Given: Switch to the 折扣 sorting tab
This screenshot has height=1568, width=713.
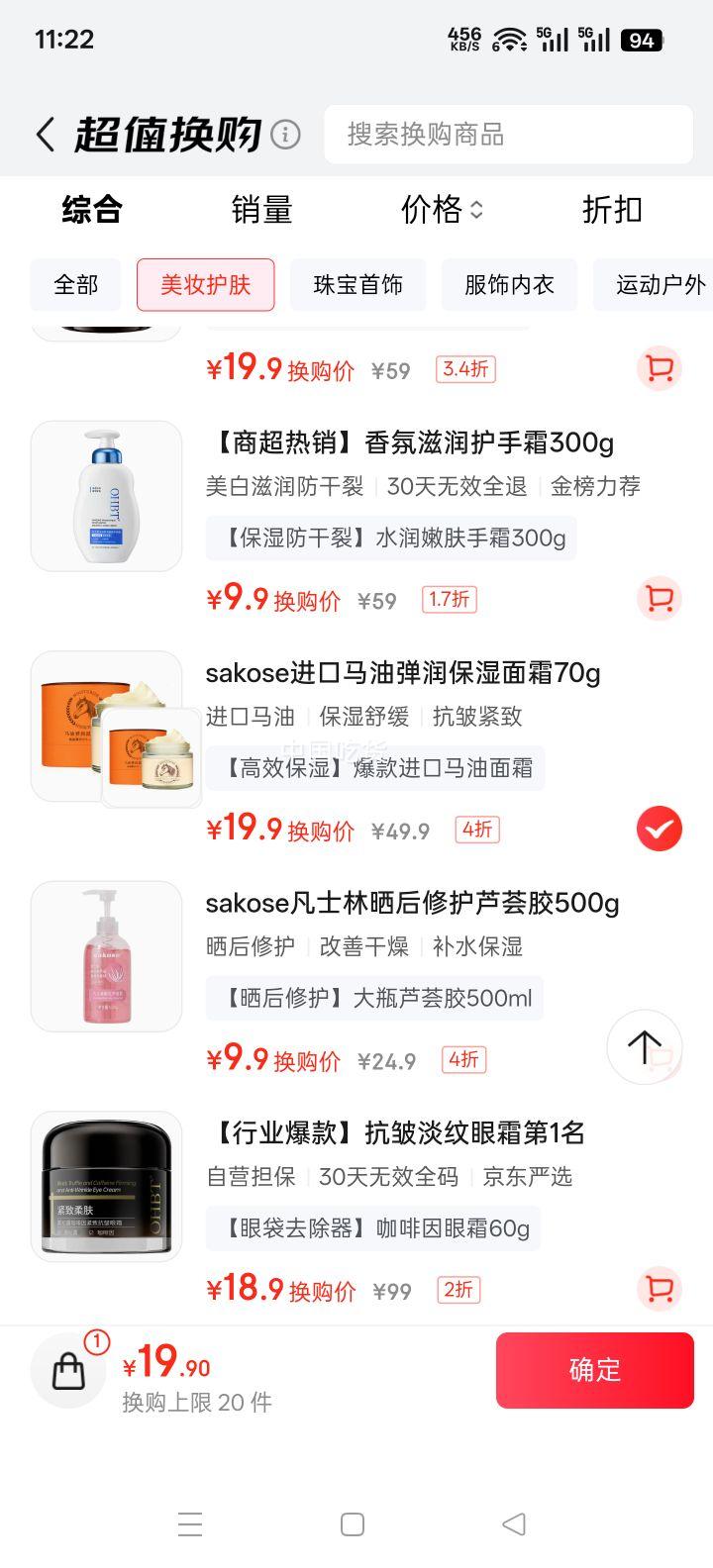Looking at the screenshot, I should [611, 210].
